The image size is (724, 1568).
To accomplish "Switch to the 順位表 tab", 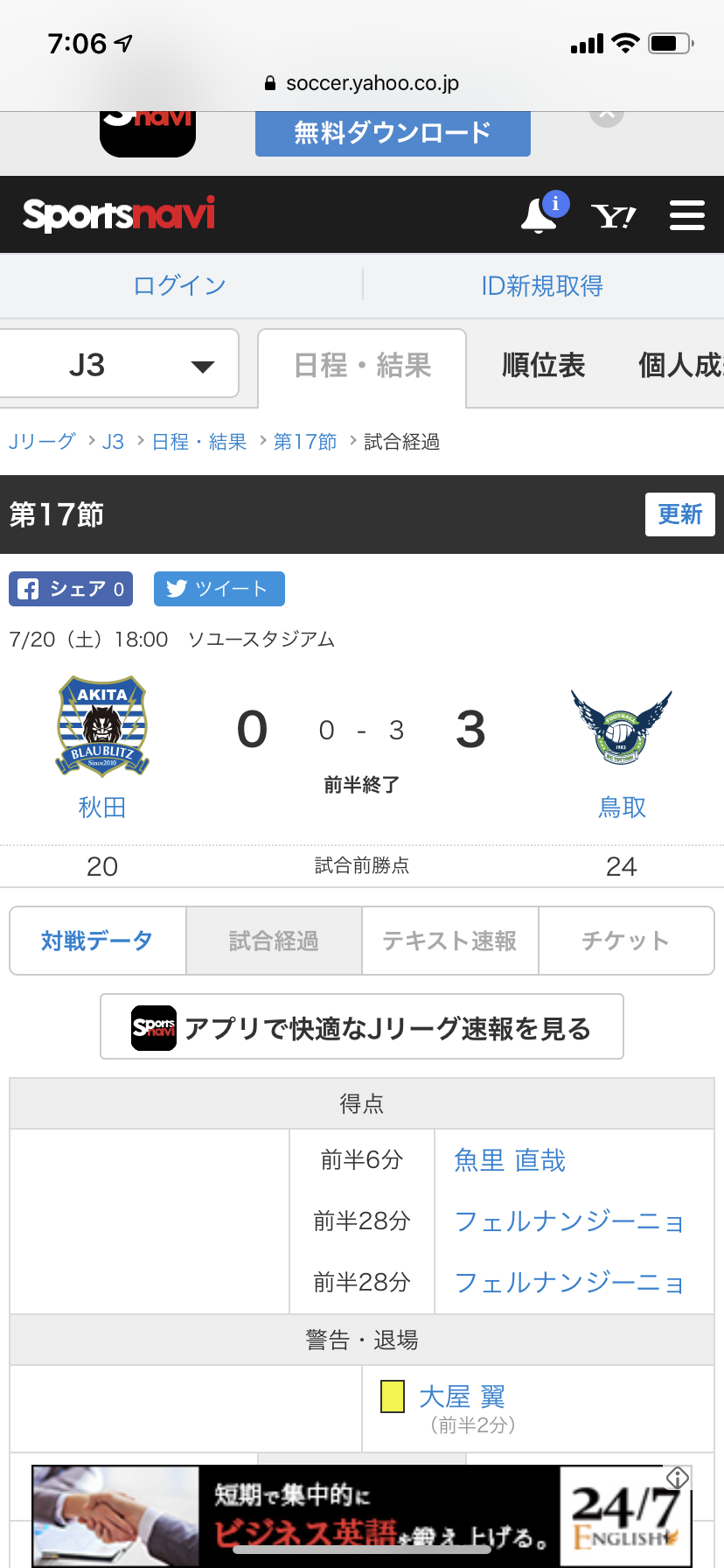I will (543, 365).
